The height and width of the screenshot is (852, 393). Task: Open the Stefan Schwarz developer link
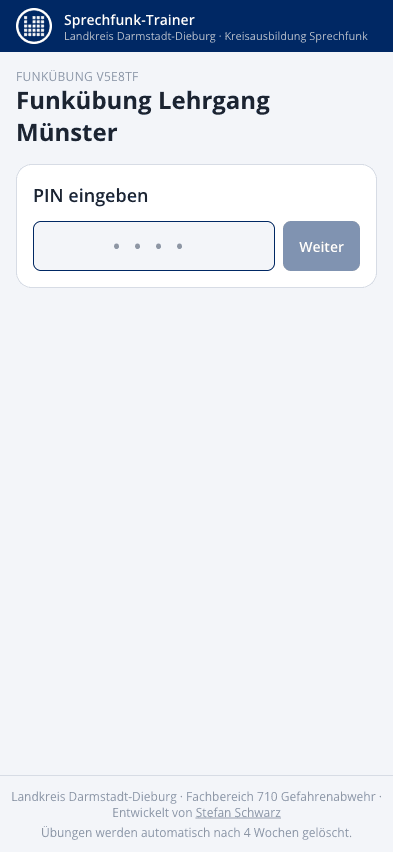(x=238, y=813)
